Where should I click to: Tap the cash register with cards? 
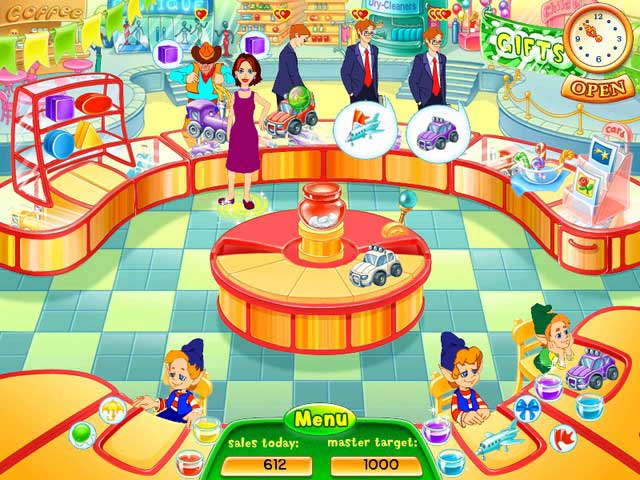click(x=592, y=174)
